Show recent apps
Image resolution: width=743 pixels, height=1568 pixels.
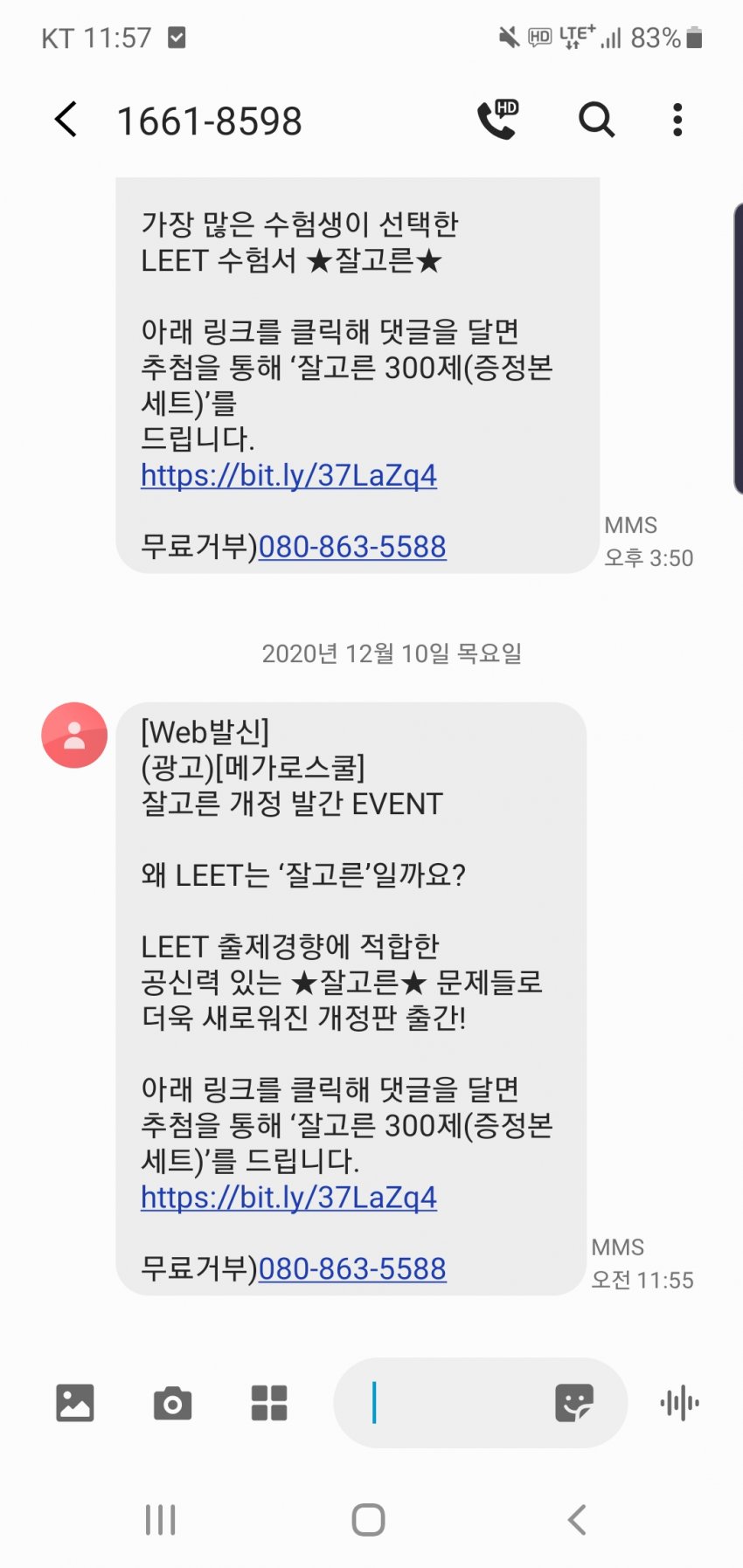click(x=160, y=1520)
